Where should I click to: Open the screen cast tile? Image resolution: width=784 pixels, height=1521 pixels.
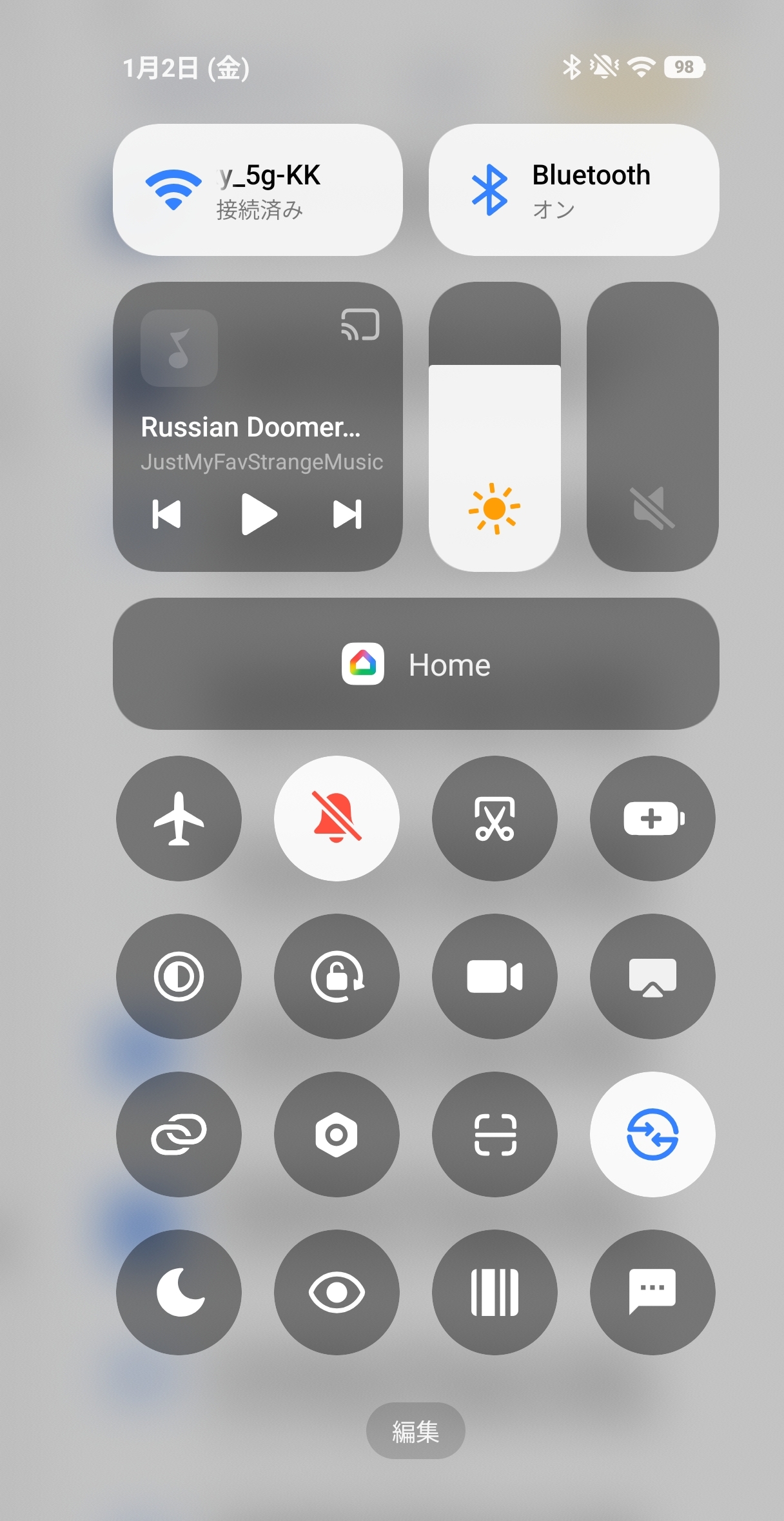click(652, 976)
